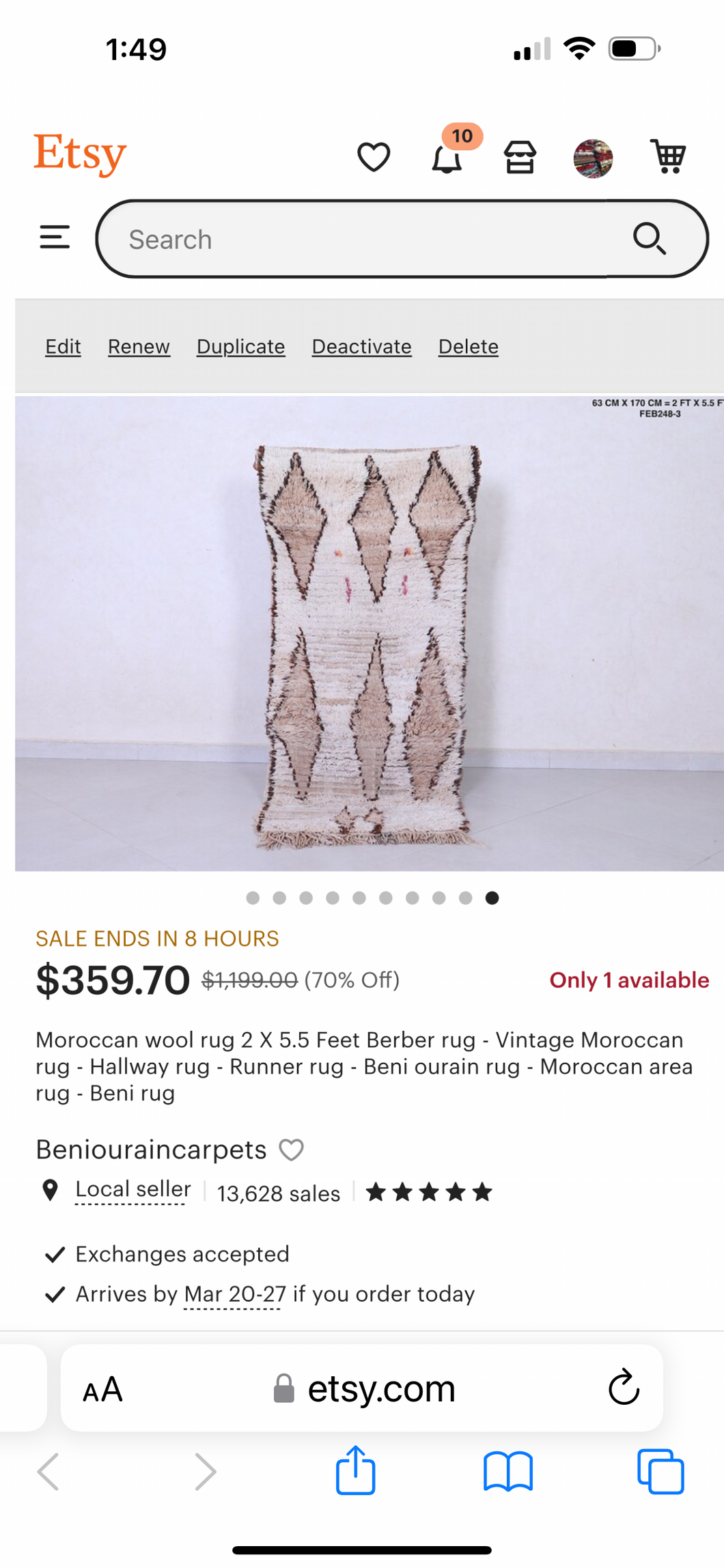Open the notifications bell
This screenshot has height=1568, width=724.
447,158
